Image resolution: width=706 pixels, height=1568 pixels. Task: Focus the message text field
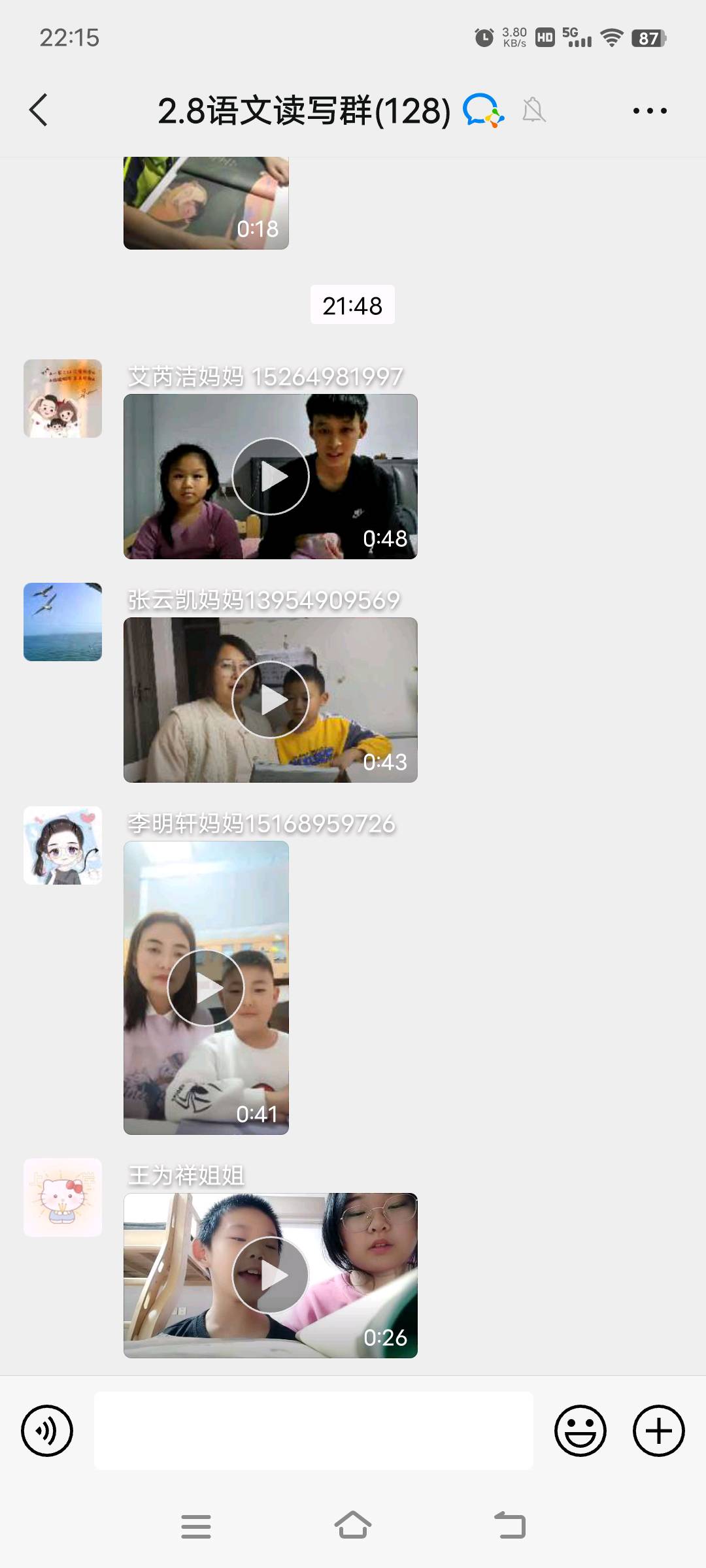tap(314, 1431)
